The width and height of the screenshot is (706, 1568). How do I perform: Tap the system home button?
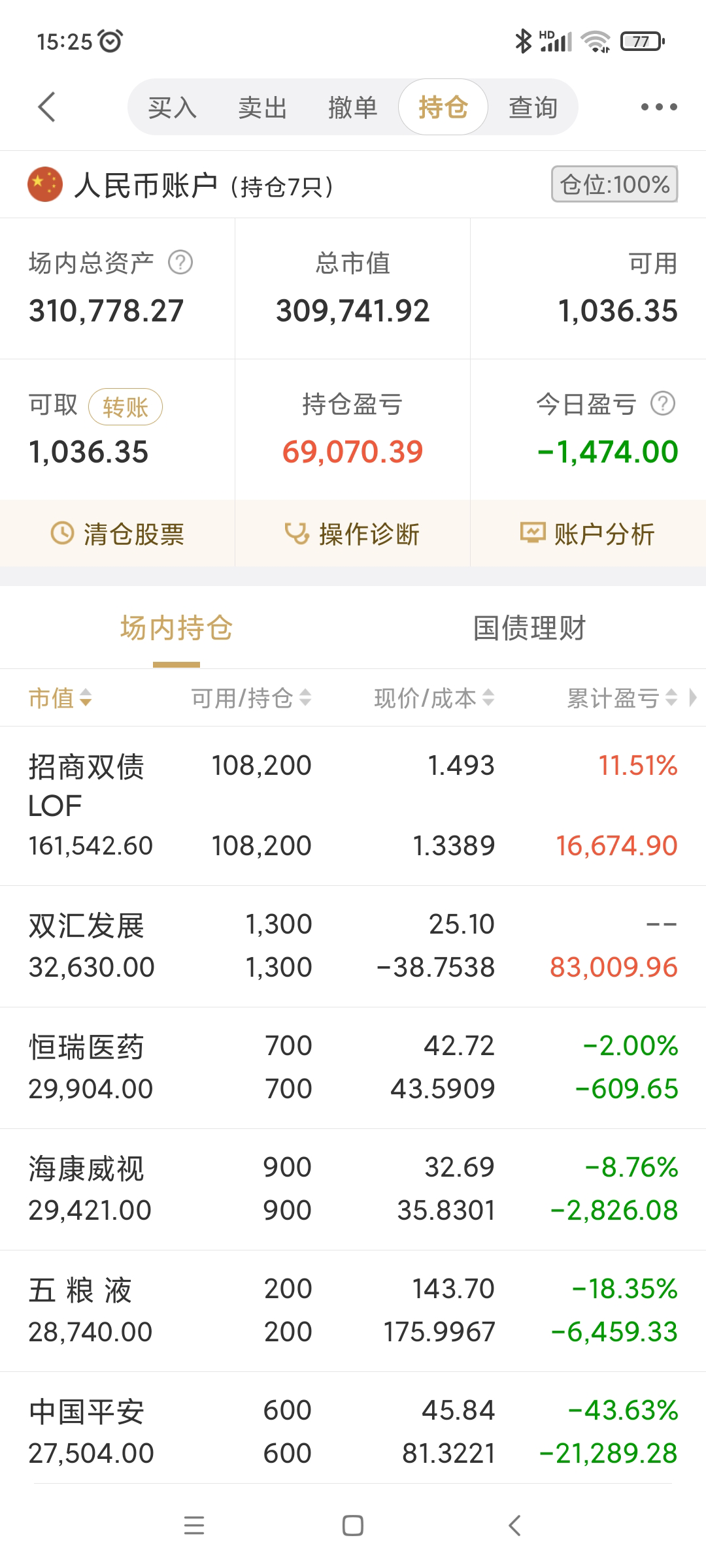353,1526
